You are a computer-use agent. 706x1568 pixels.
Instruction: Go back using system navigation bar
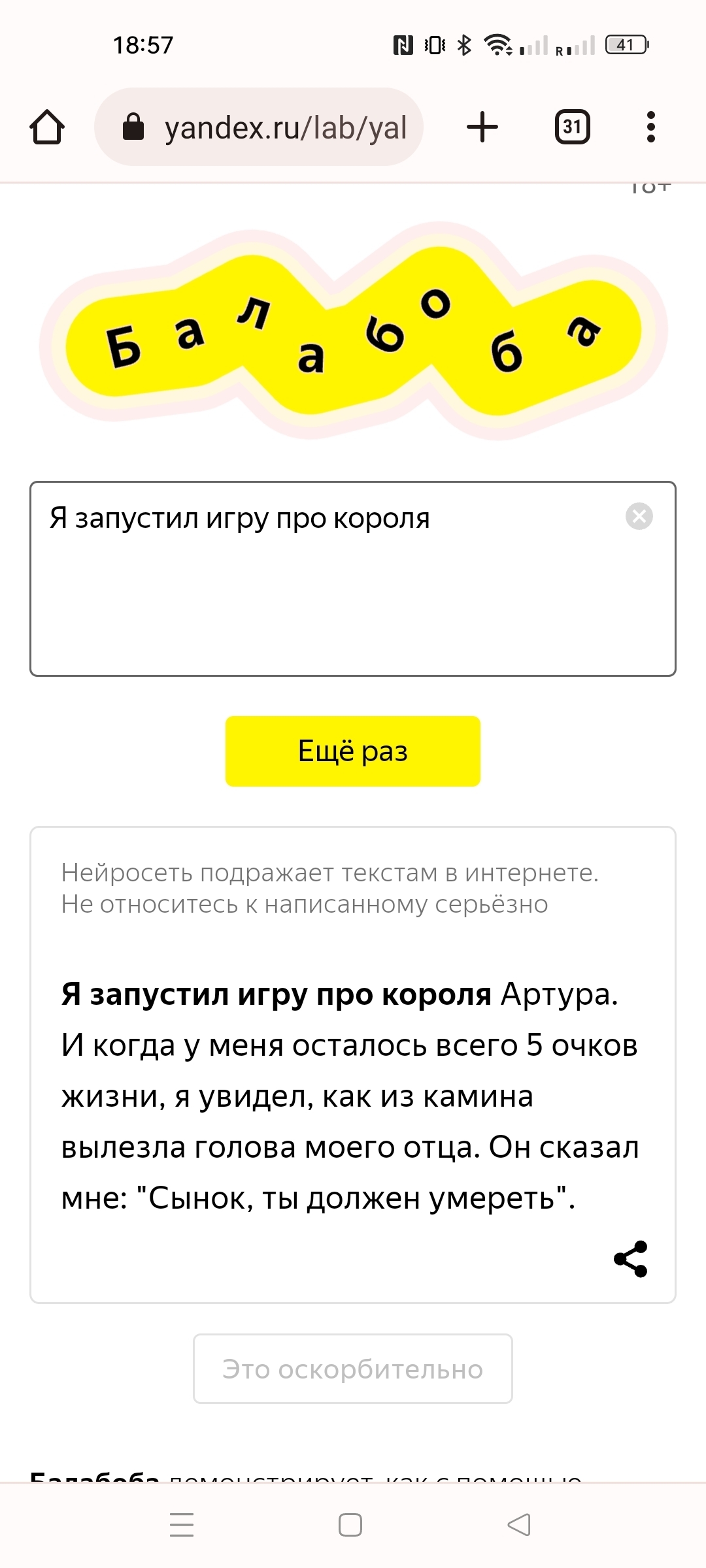coord(519,1525)
